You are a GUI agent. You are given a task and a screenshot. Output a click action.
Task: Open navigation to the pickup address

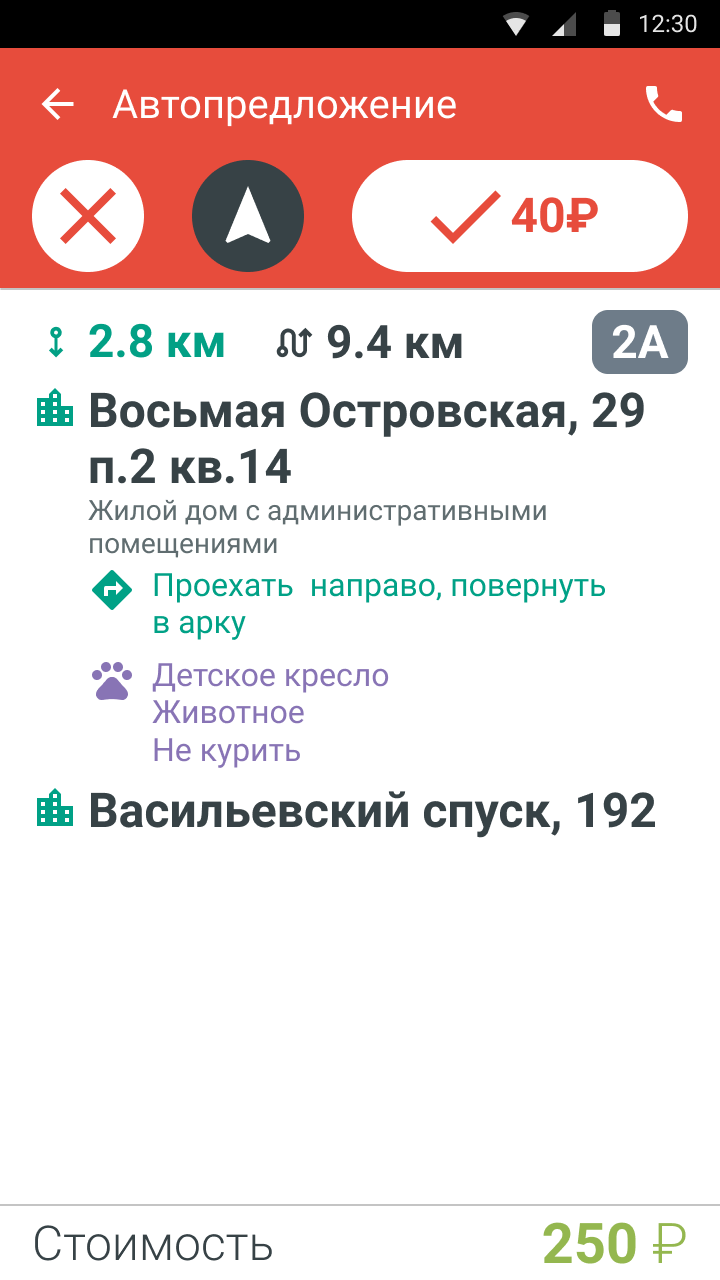(248, 216)
